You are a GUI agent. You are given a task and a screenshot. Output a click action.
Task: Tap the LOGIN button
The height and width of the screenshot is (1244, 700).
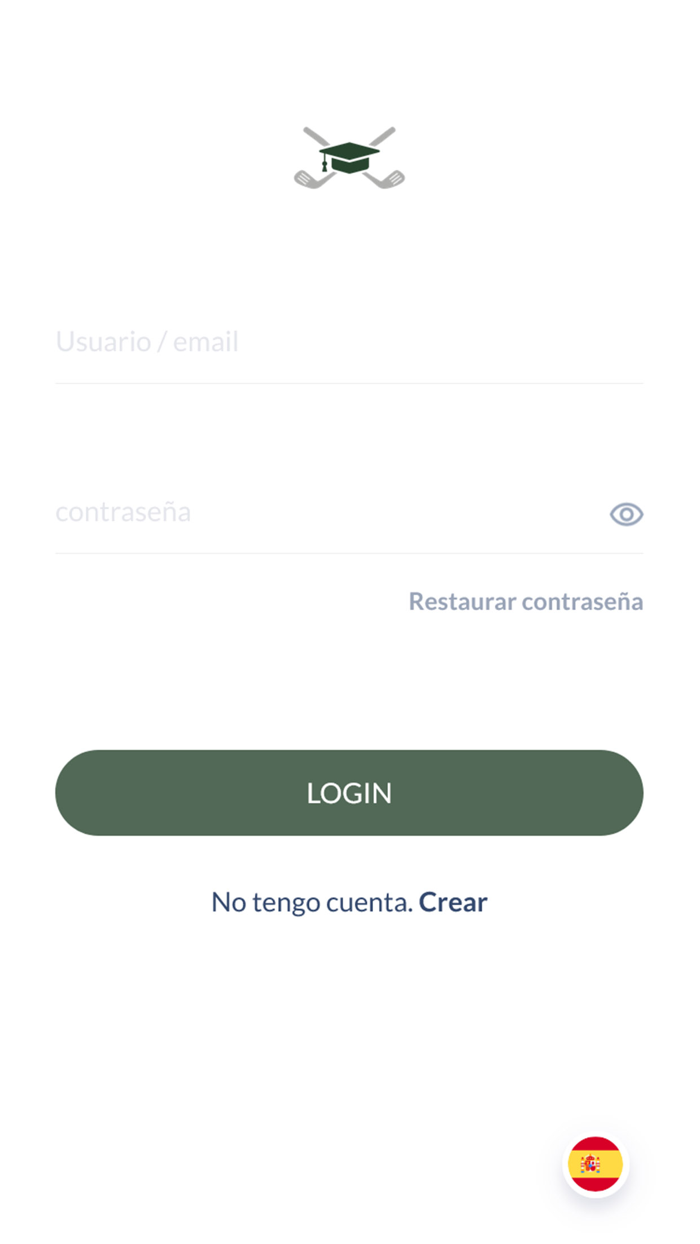pyautogui.click(x=349, y=793)
